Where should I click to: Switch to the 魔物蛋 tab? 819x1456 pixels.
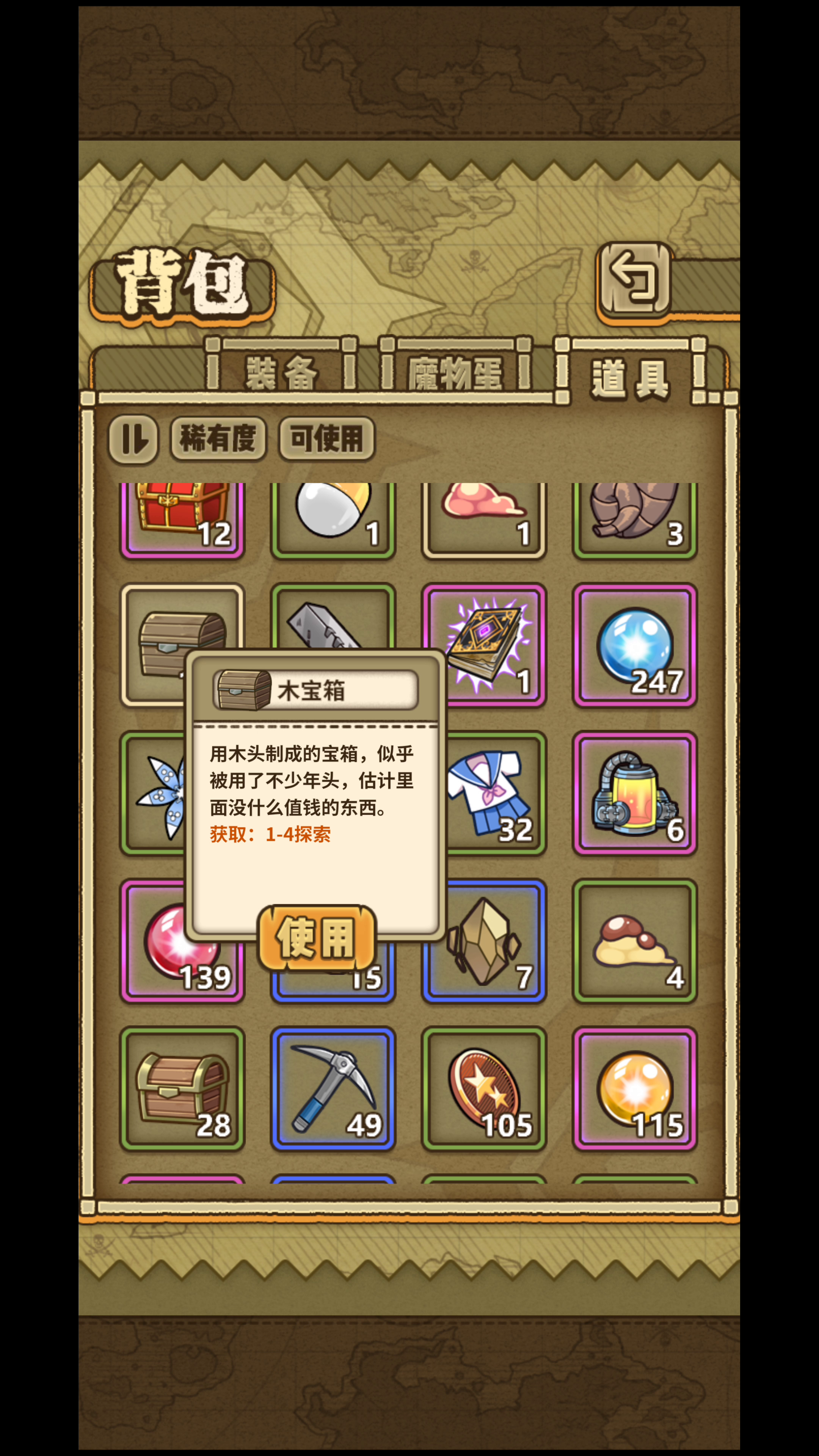pyautogui.click(x=455, y=373)
